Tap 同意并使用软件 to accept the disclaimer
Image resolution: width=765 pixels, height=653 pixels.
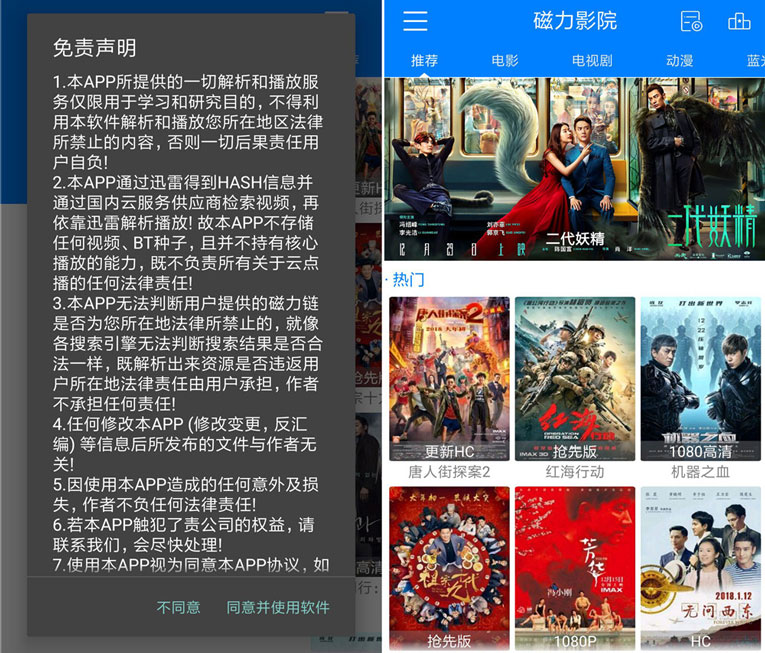(x=278, y=607)
